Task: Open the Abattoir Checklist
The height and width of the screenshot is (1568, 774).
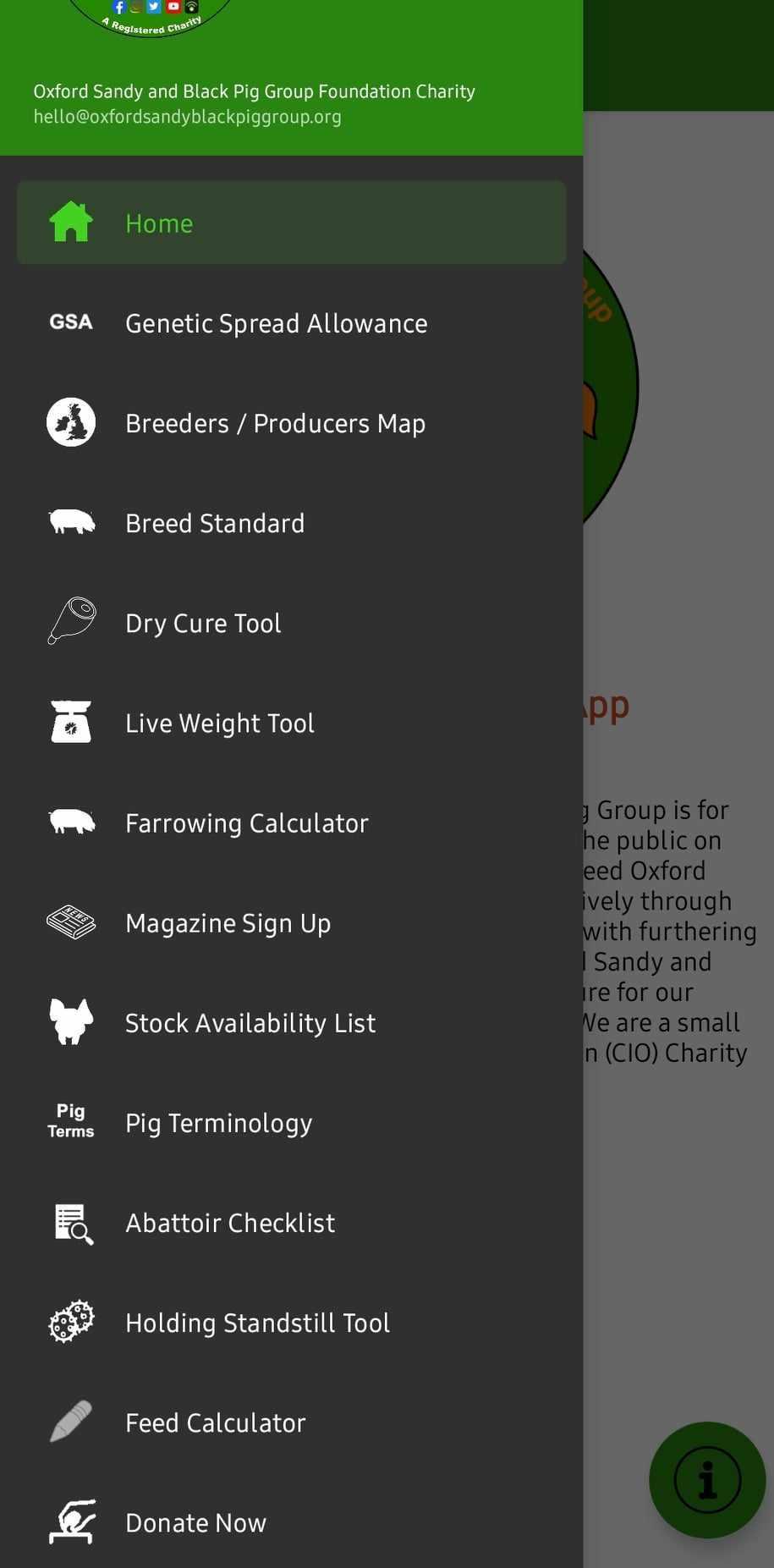Action: 230,1222
